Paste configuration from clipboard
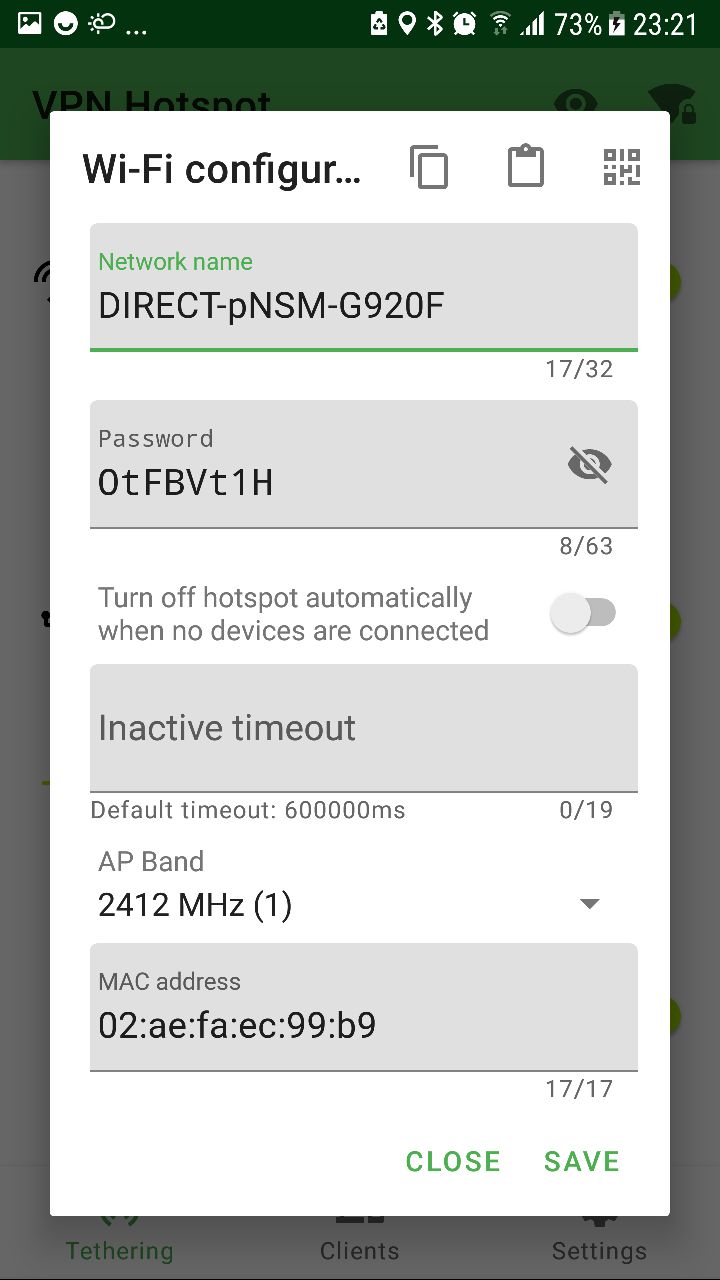Image resolution: width=720 pixels, height=1280 pixels. coord(525,167)
